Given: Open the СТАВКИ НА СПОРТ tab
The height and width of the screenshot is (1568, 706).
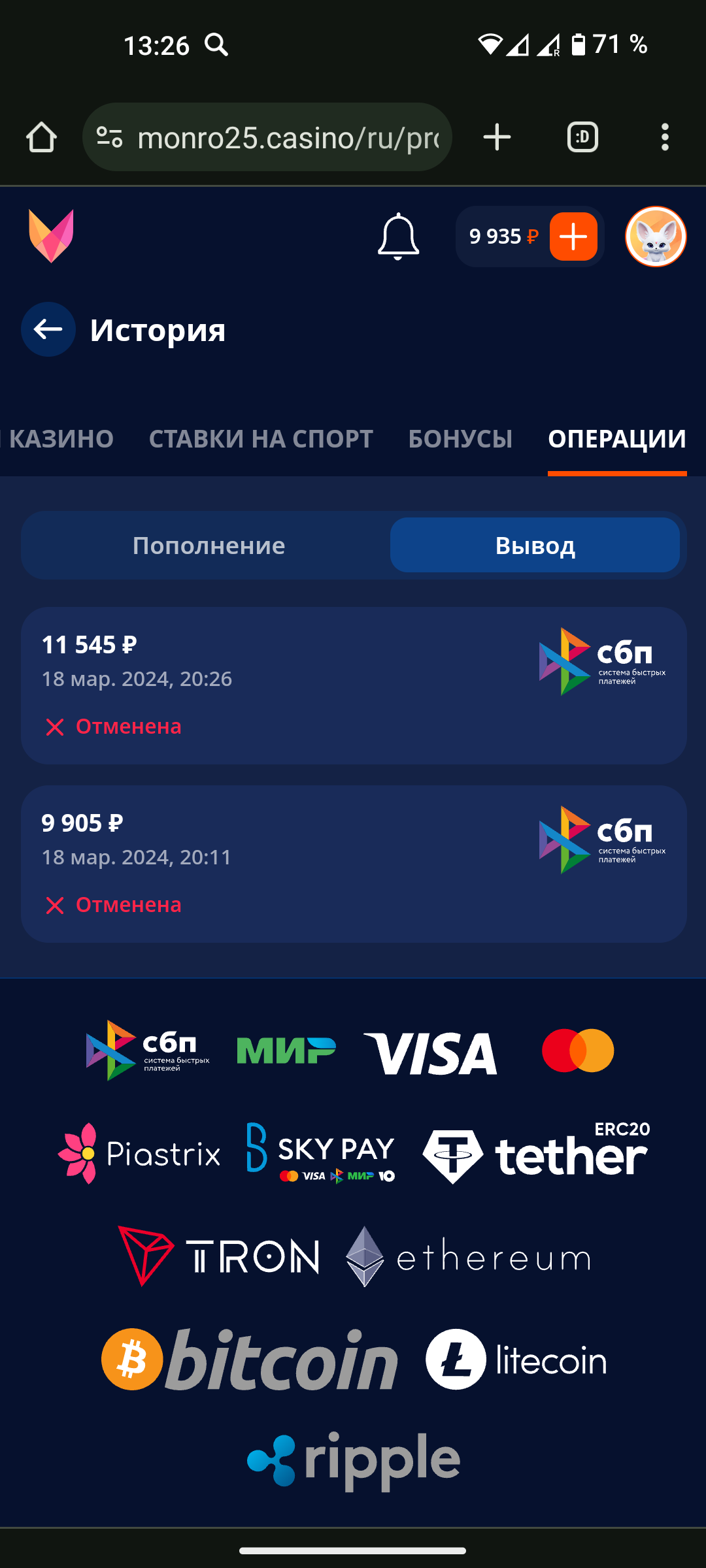Looking at the screenshot, I should point(261,438).
